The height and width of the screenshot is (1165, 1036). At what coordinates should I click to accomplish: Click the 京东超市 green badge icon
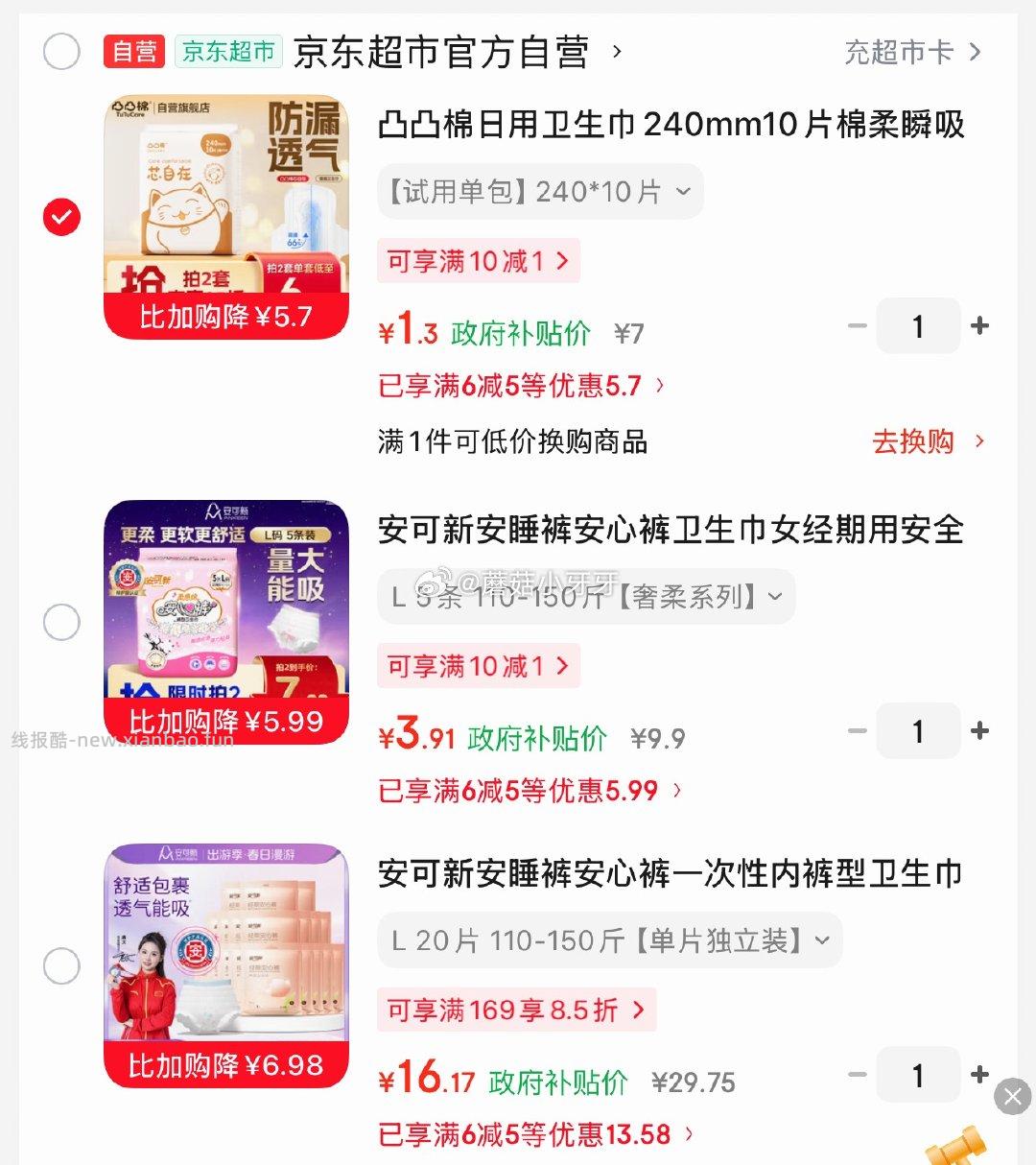pos(228,52)
